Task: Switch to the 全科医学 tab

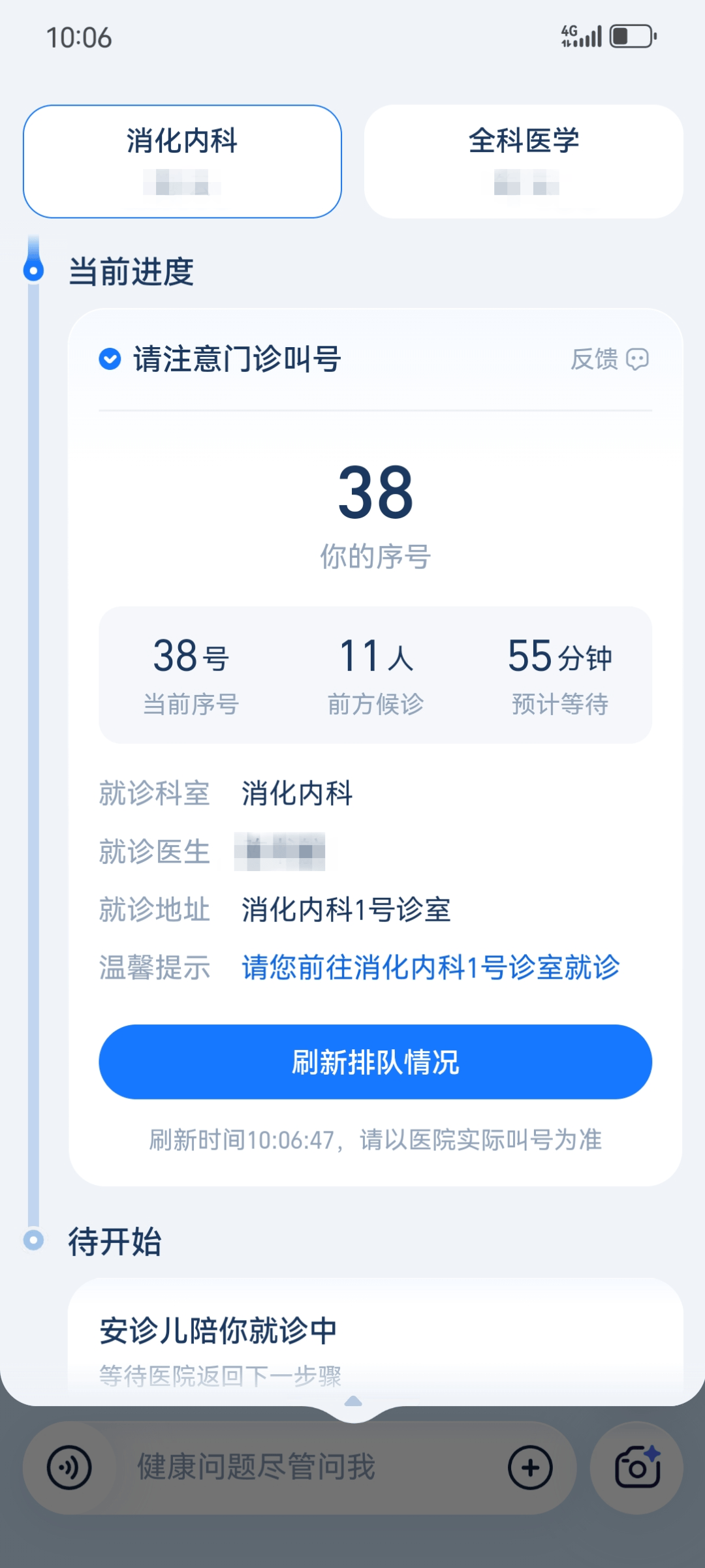Action: pyautogui.click(x=525, y=161)
